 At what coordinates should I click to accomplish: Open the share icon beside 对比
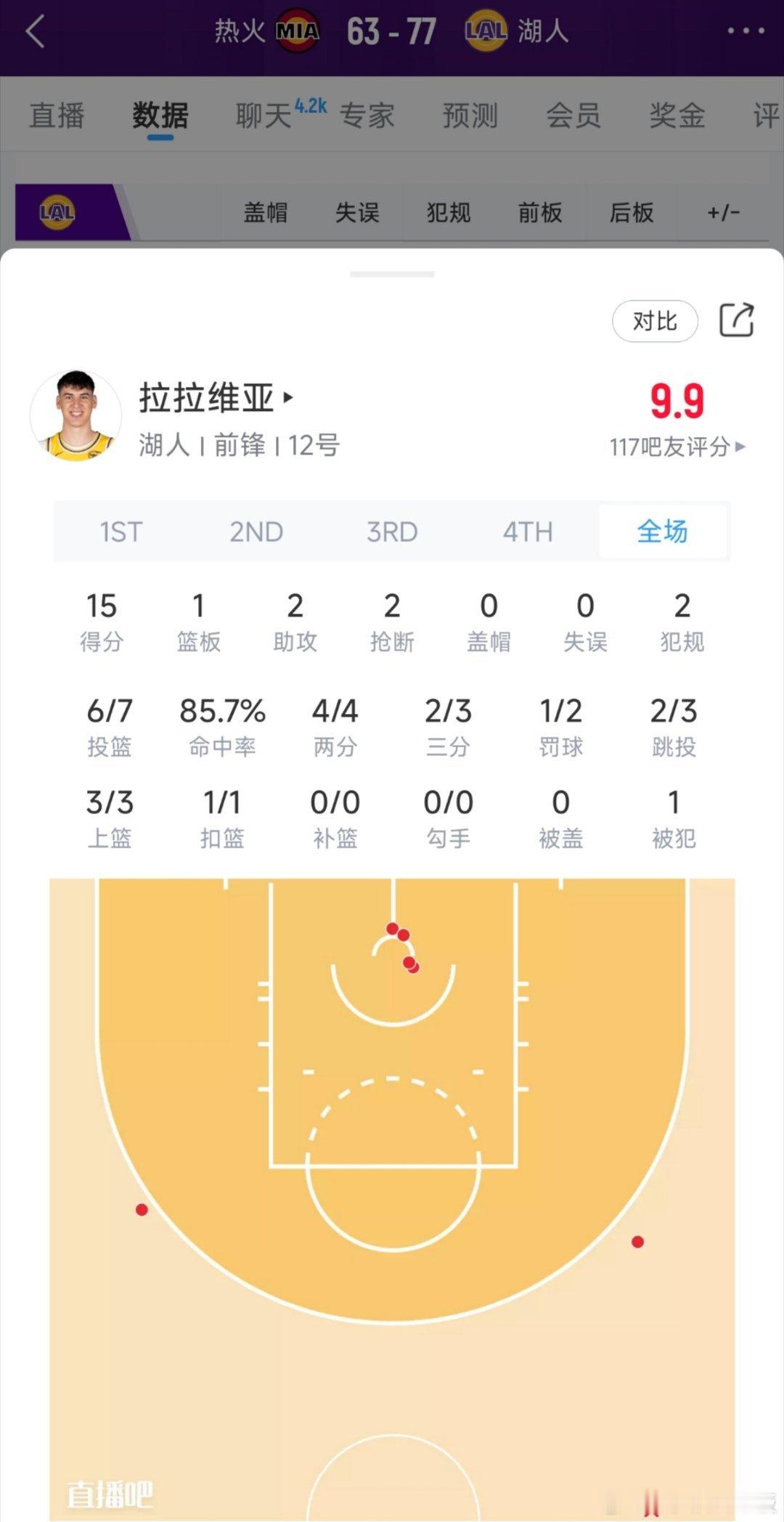click(x=736, y=320)
